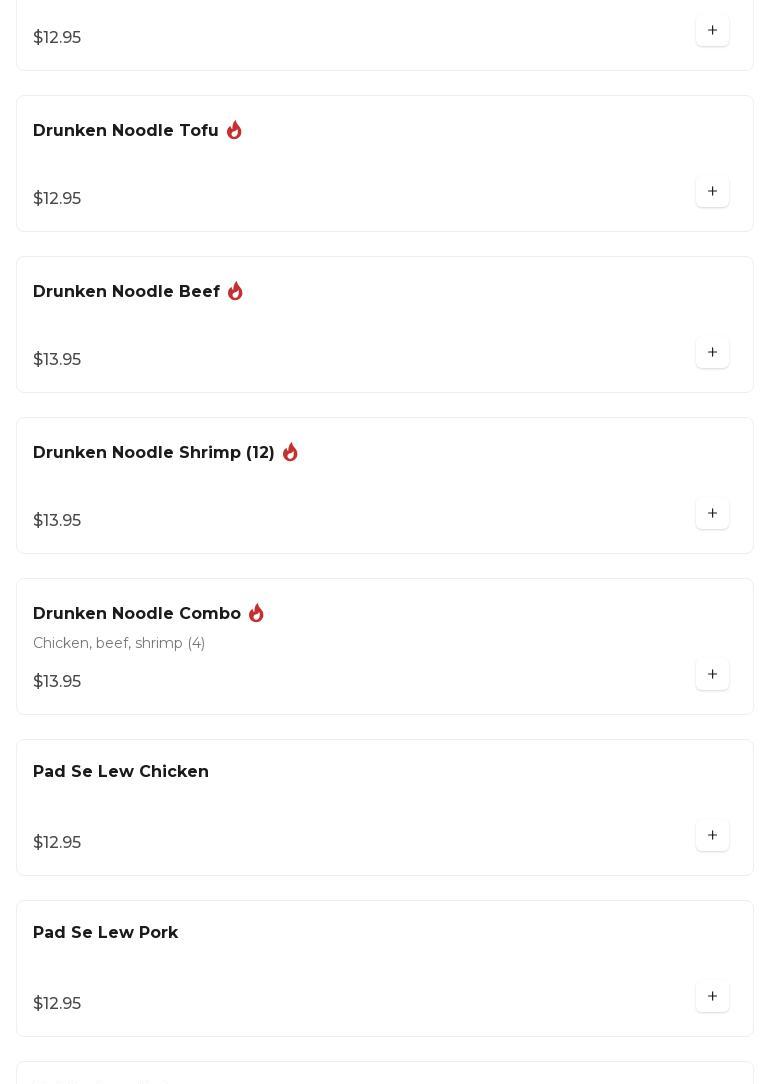Add Pad Se Lew Pork to cart
This screenshot has width=770, height=1084.
point(712,997)
